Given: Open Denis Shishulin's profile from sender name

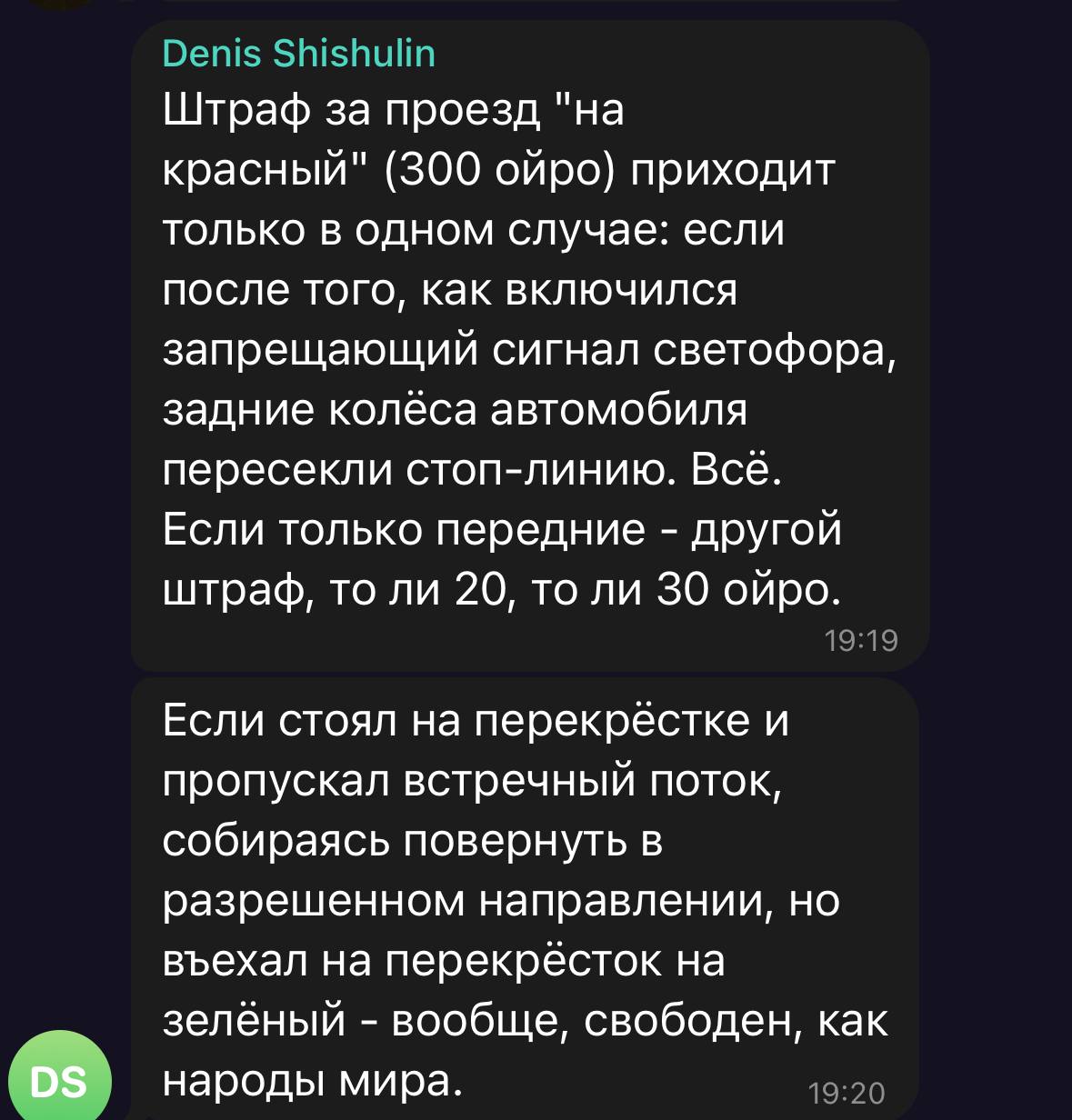Looking at the screenshot, I should click(298, 54).
